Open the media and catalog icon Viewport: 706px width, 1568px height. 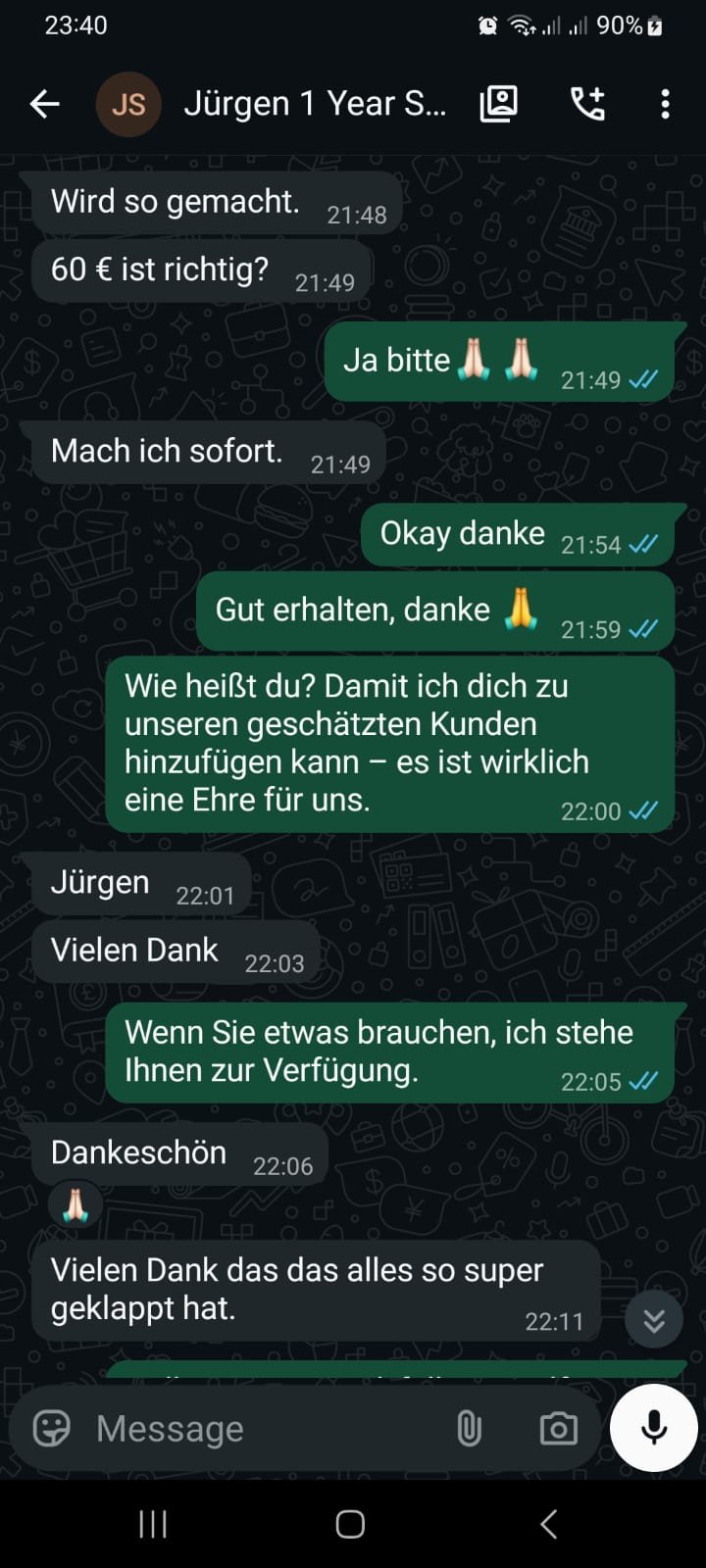click(x=498, y=104)
